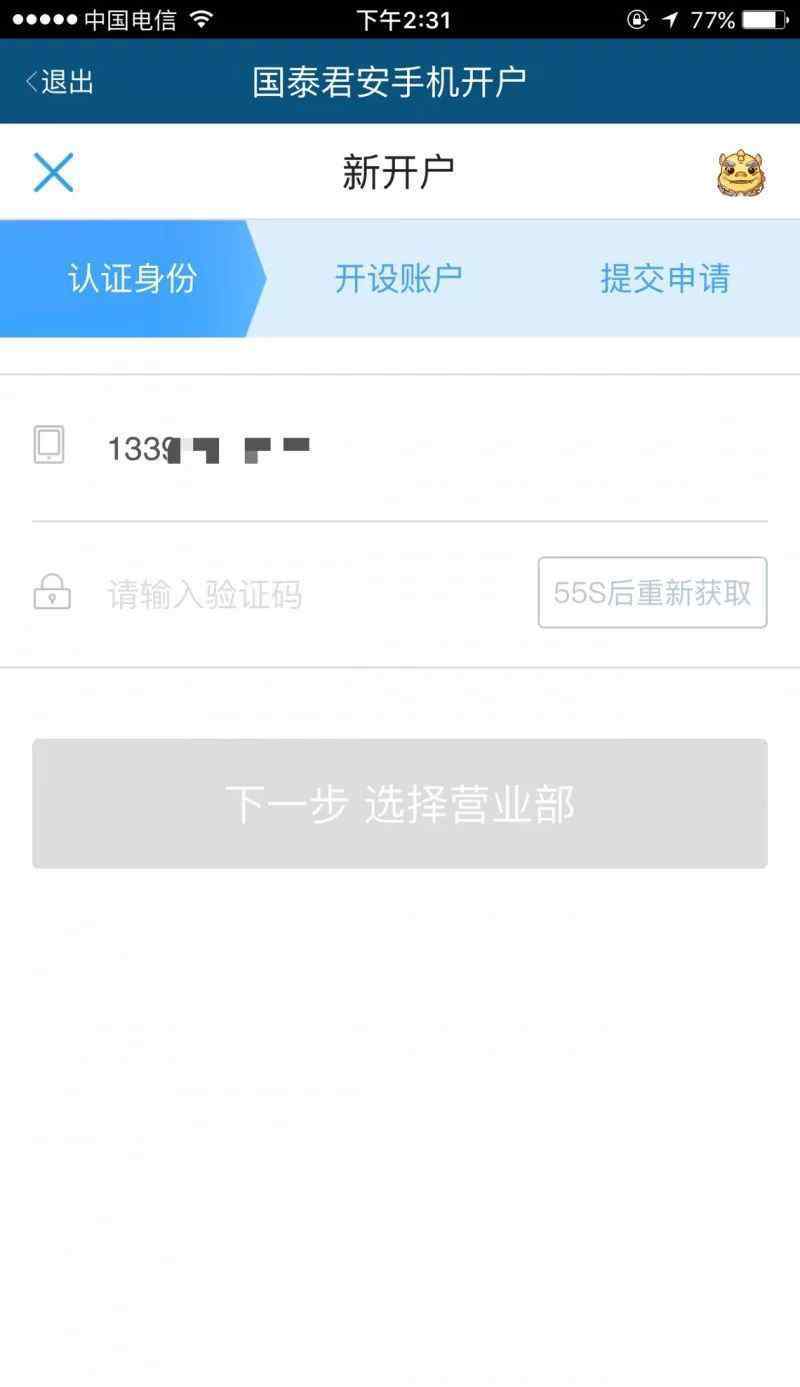800x1387 pixels.
Task: Close the 新开户 page with the X
Action: (x=53, y=172)
